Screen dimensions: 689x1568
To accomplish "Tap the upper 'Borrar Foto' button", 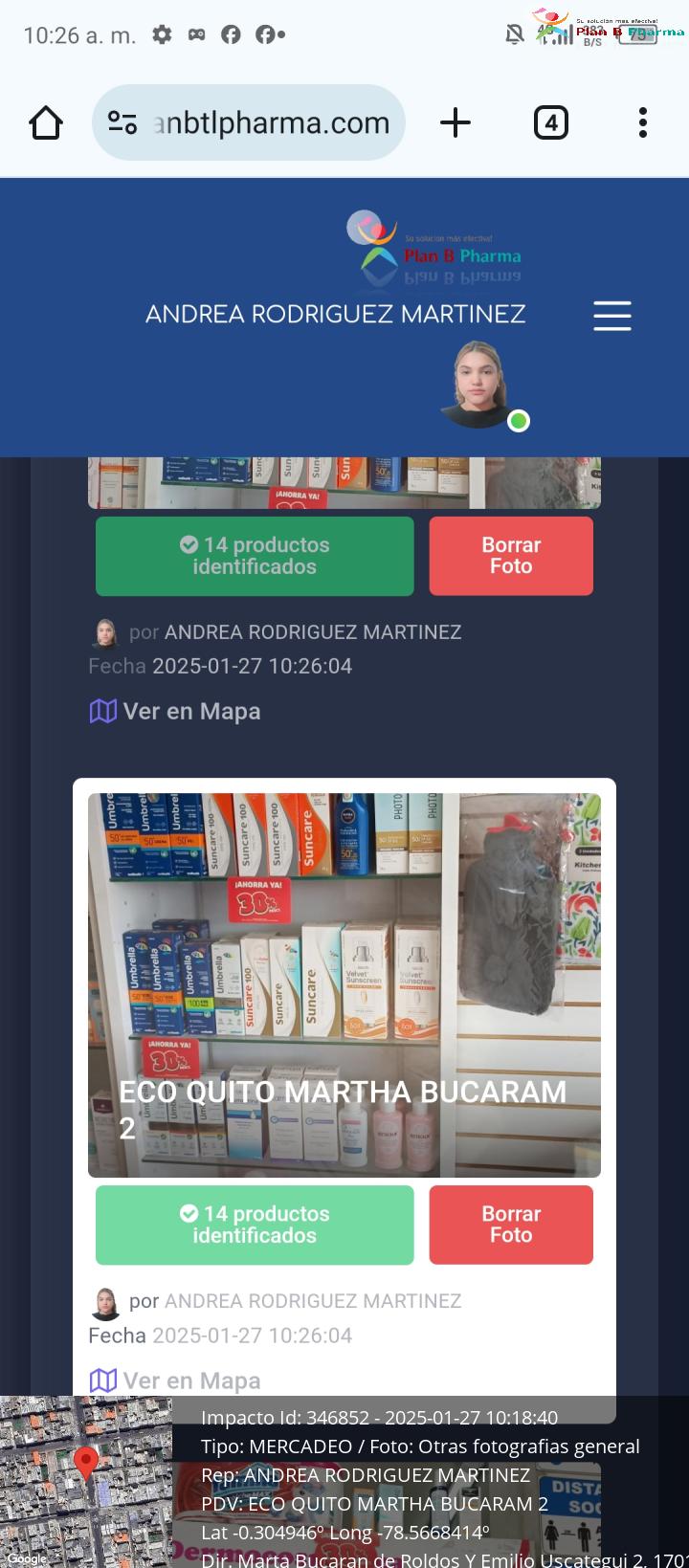I will pos(511,556).
